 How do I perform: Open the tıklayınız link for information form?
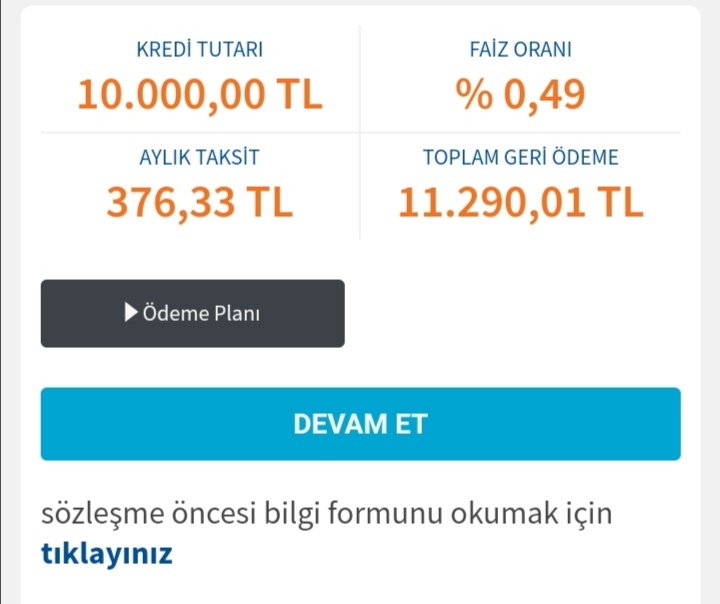107,553
